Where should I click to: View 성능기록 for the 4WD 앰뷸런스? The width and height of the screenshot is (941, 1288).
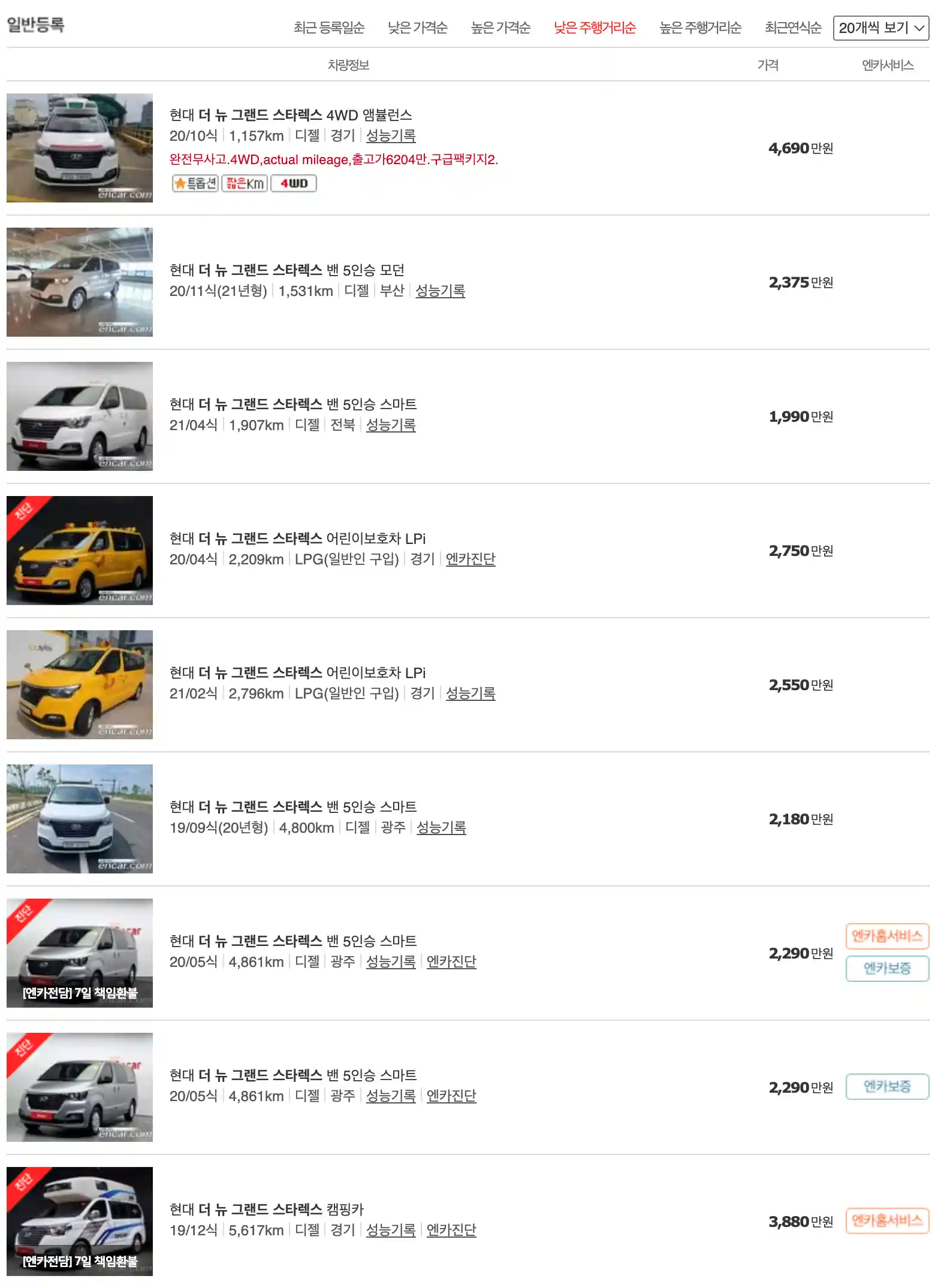(x=391, y=135)
